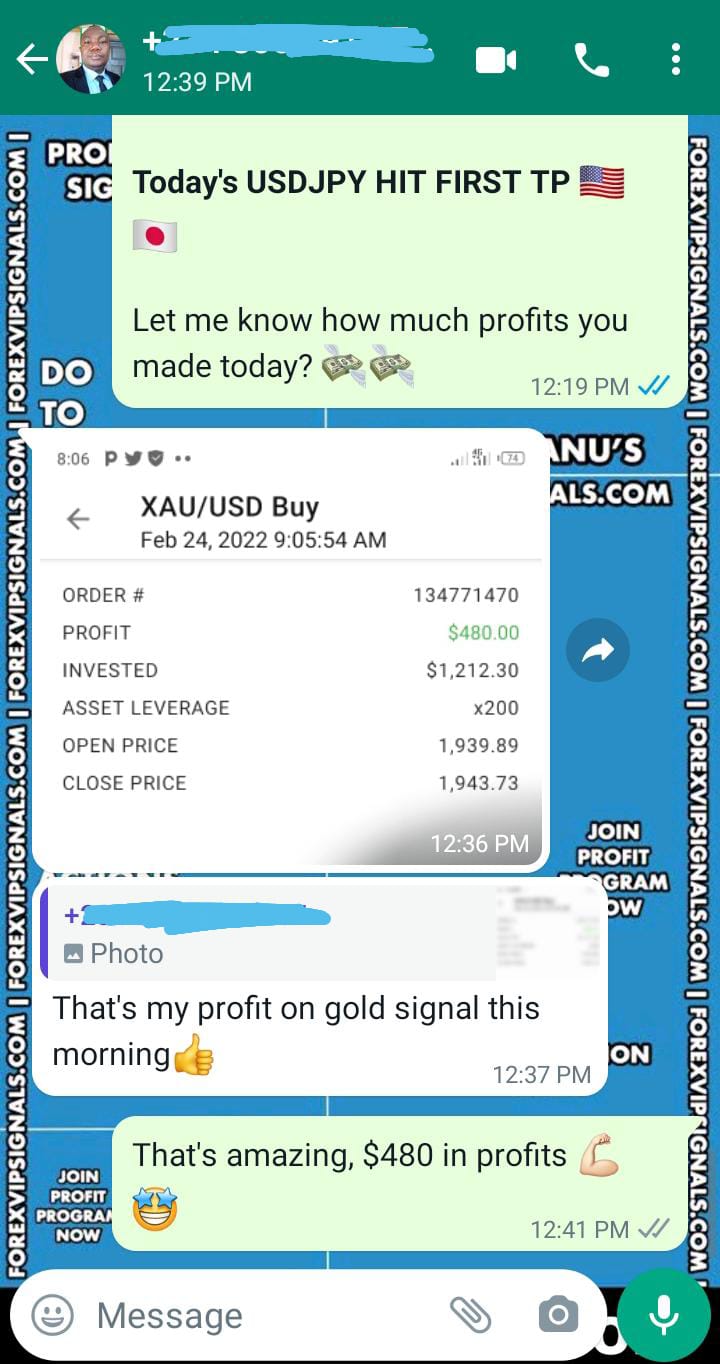Focus the Message text field
The image size is (720, 1364).
(260, 1316)
